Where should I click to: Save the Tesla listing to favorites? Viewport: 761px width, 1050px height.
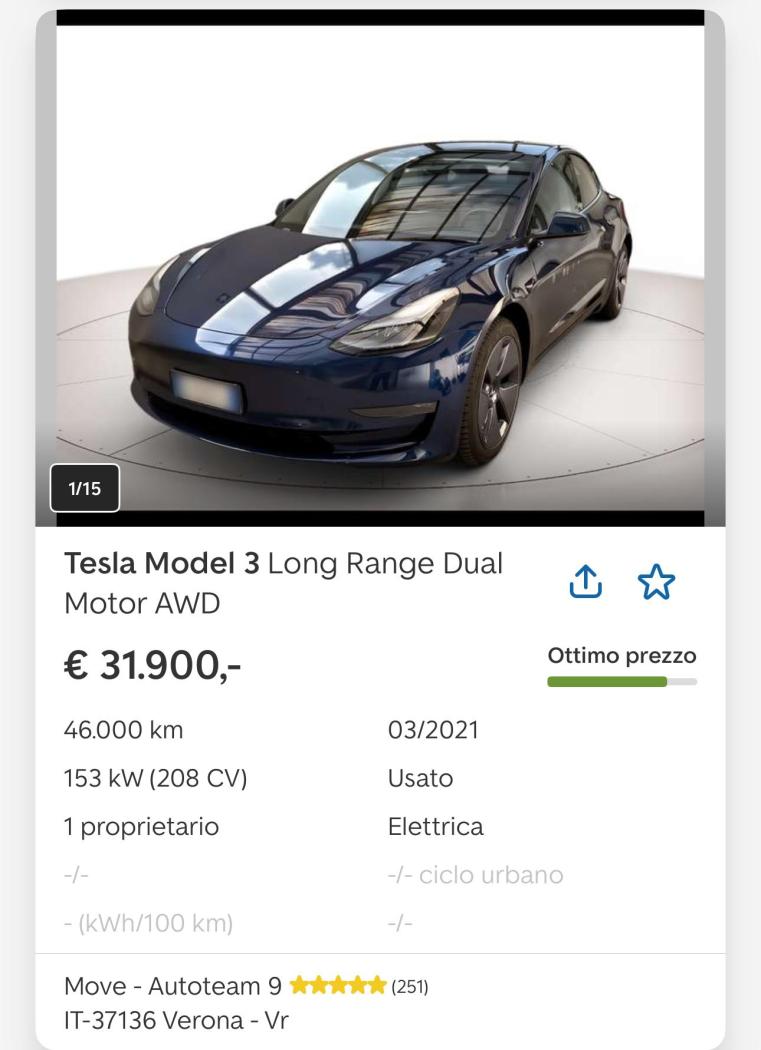pyautogui.click(x=656, y=581)
